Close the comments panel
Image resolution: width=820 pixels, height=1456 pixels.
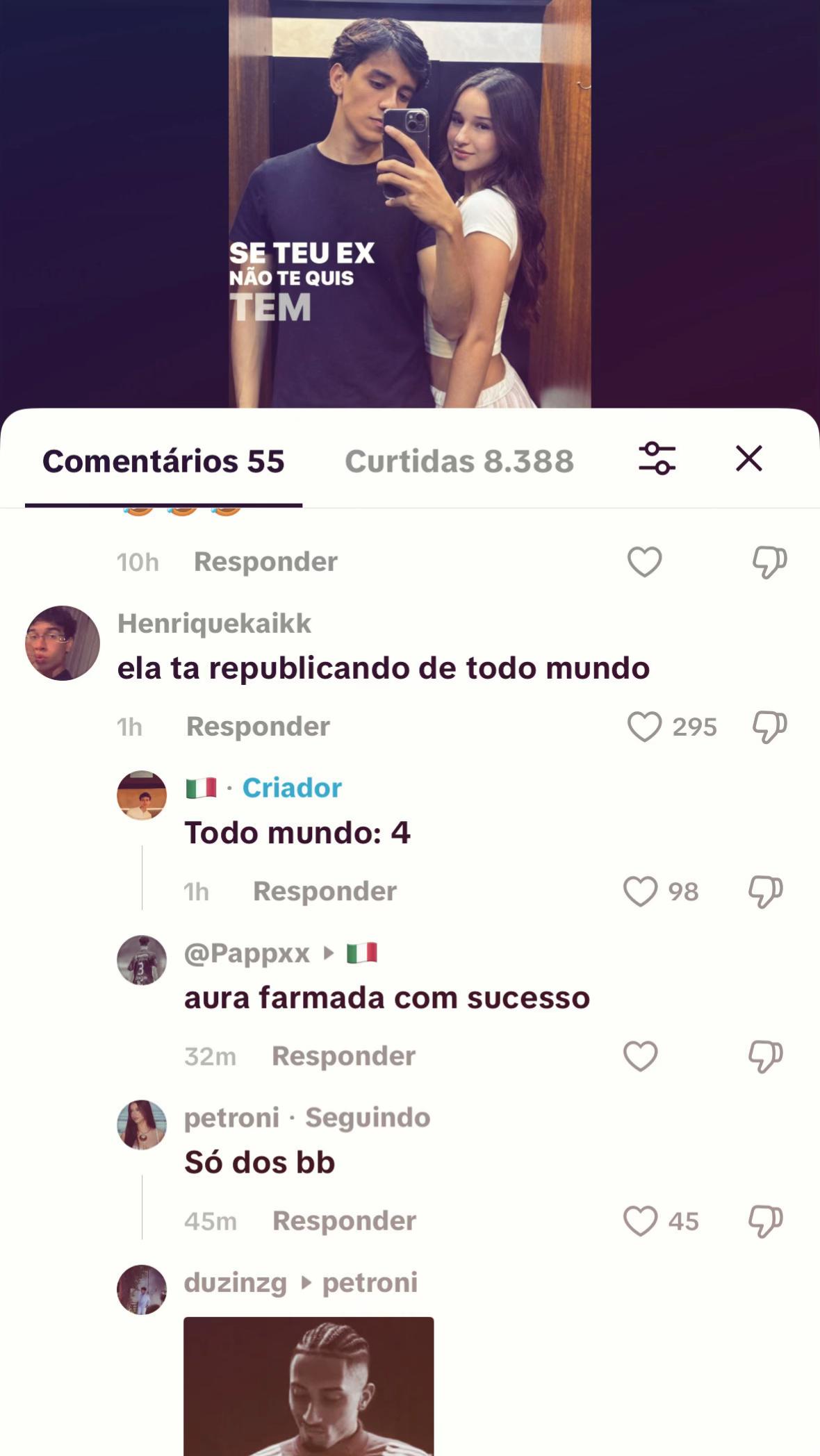pos(749,458)
